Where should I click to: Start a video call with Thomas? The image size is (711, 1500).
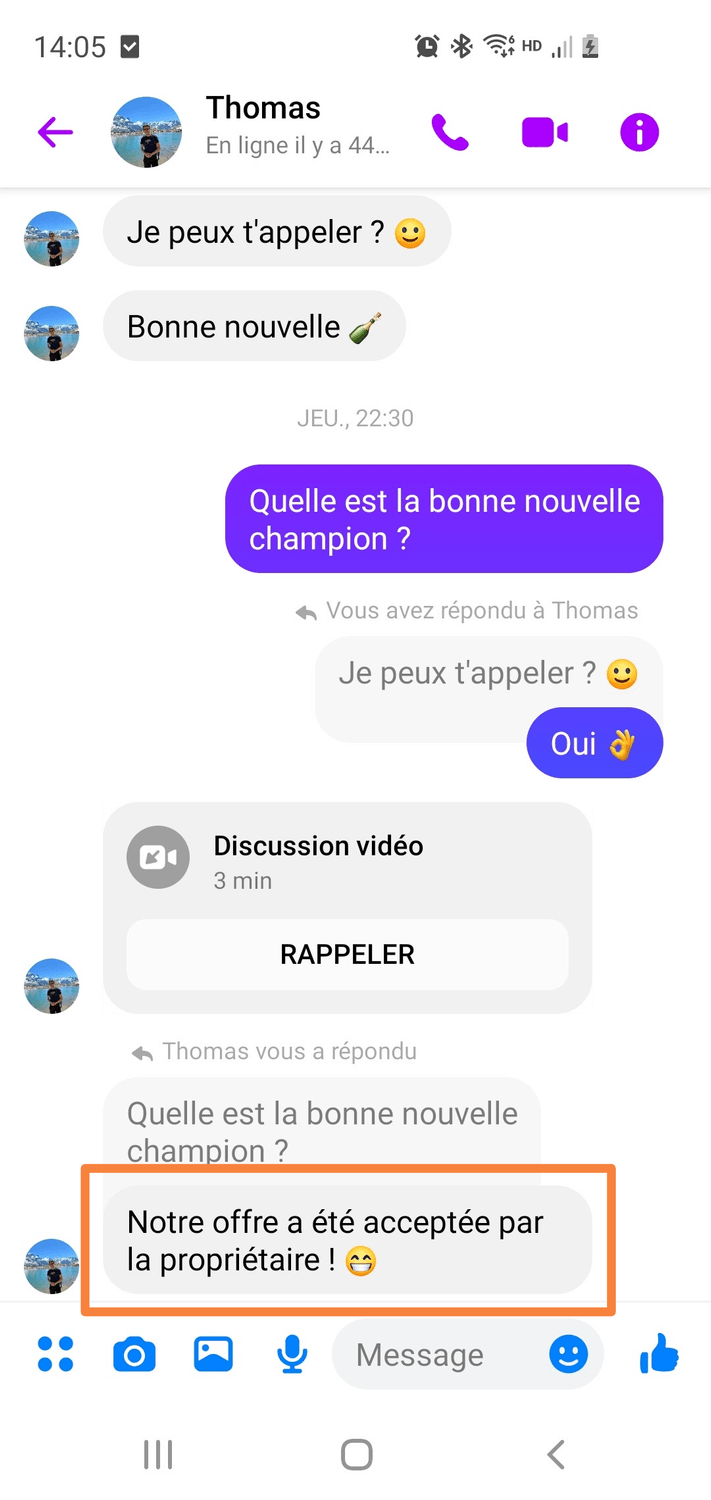click(x=545, y=132)
